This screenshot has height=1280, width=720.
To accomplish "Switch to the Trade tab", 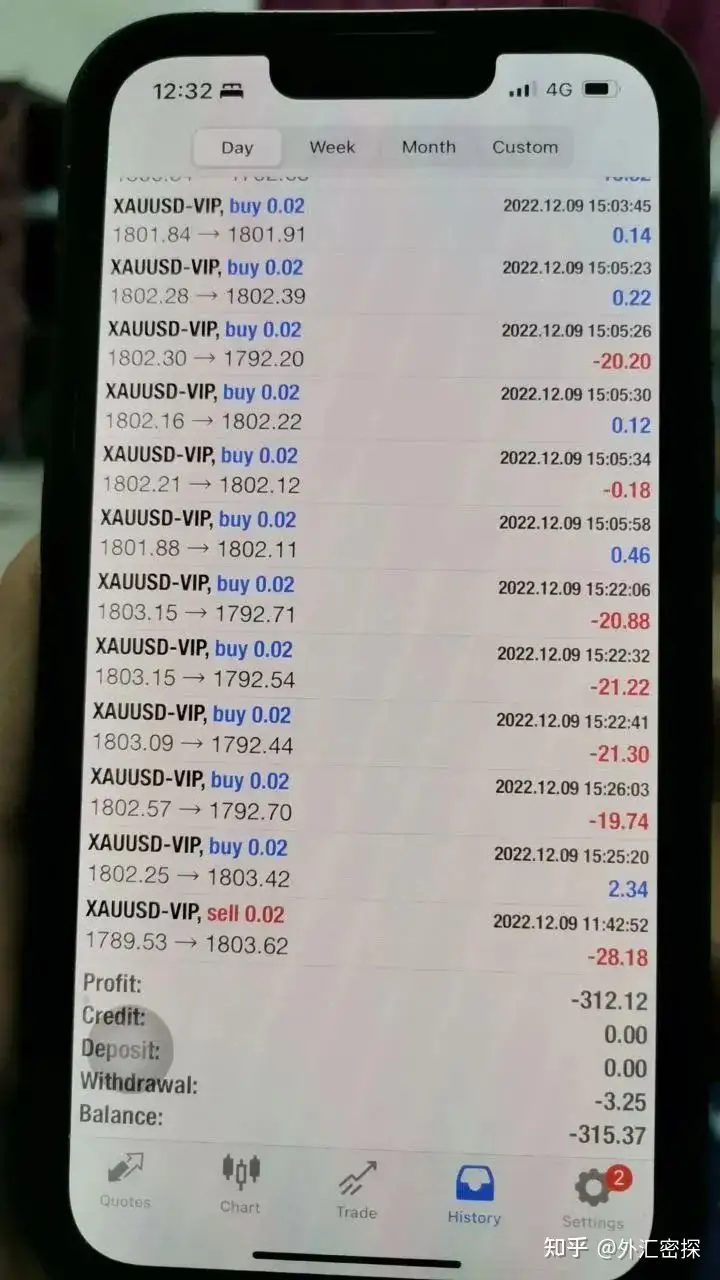I will click(356, 1190).
